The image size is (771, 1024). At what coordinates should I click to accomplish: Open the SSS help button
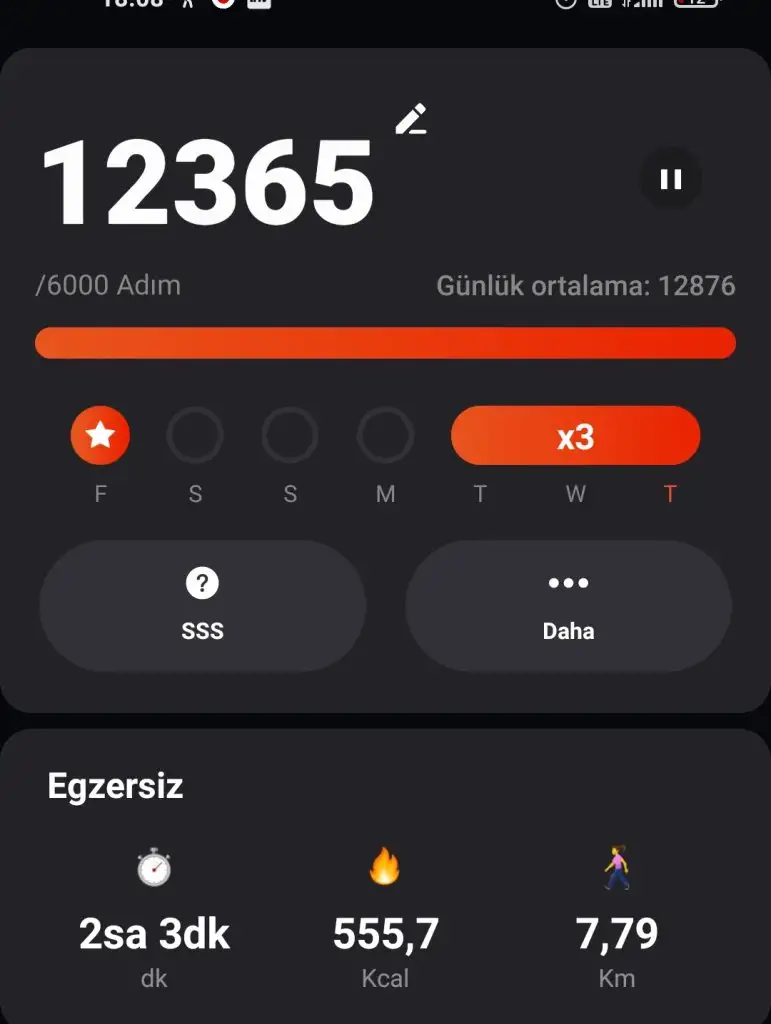pyautogui.click(x=202, y=606)
